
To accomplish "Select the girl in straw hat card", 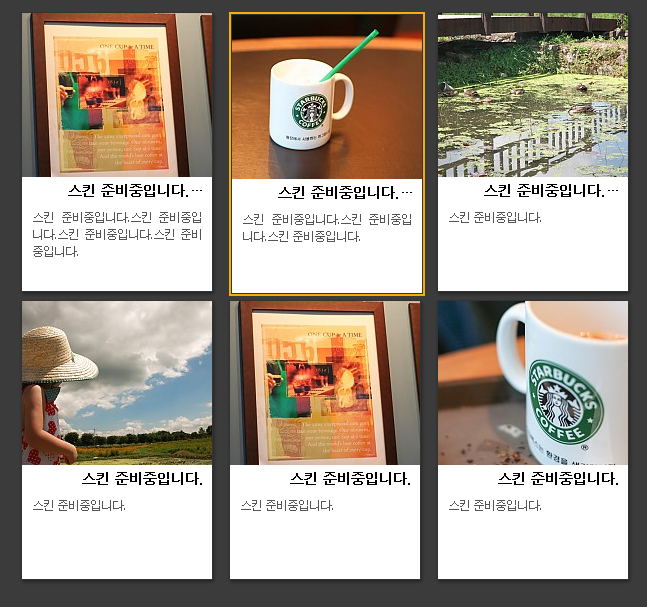I will tap(117, 385).
